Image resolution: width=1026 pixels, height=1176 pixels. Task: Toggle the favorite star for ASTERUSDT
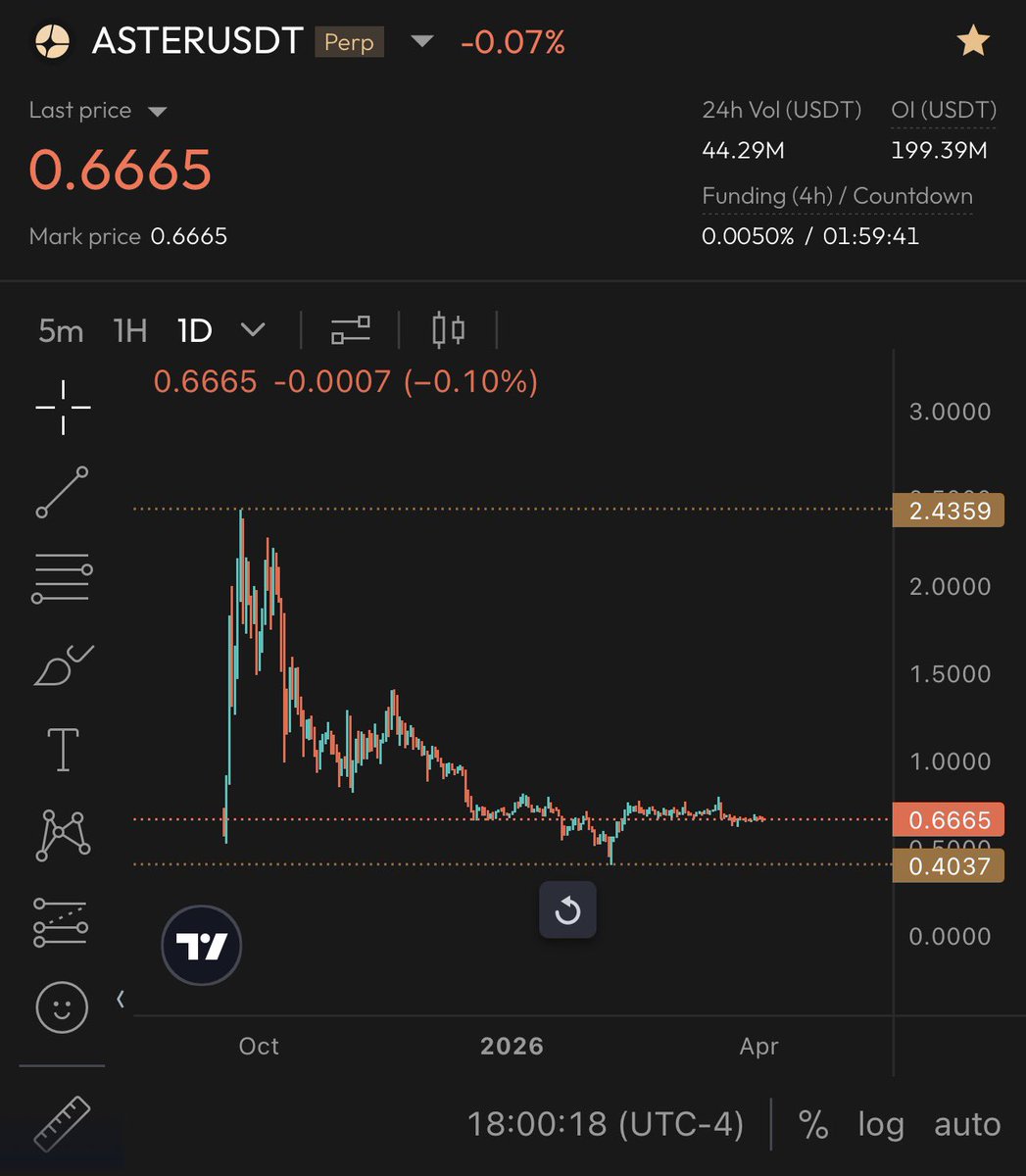[x=972, y=42]
